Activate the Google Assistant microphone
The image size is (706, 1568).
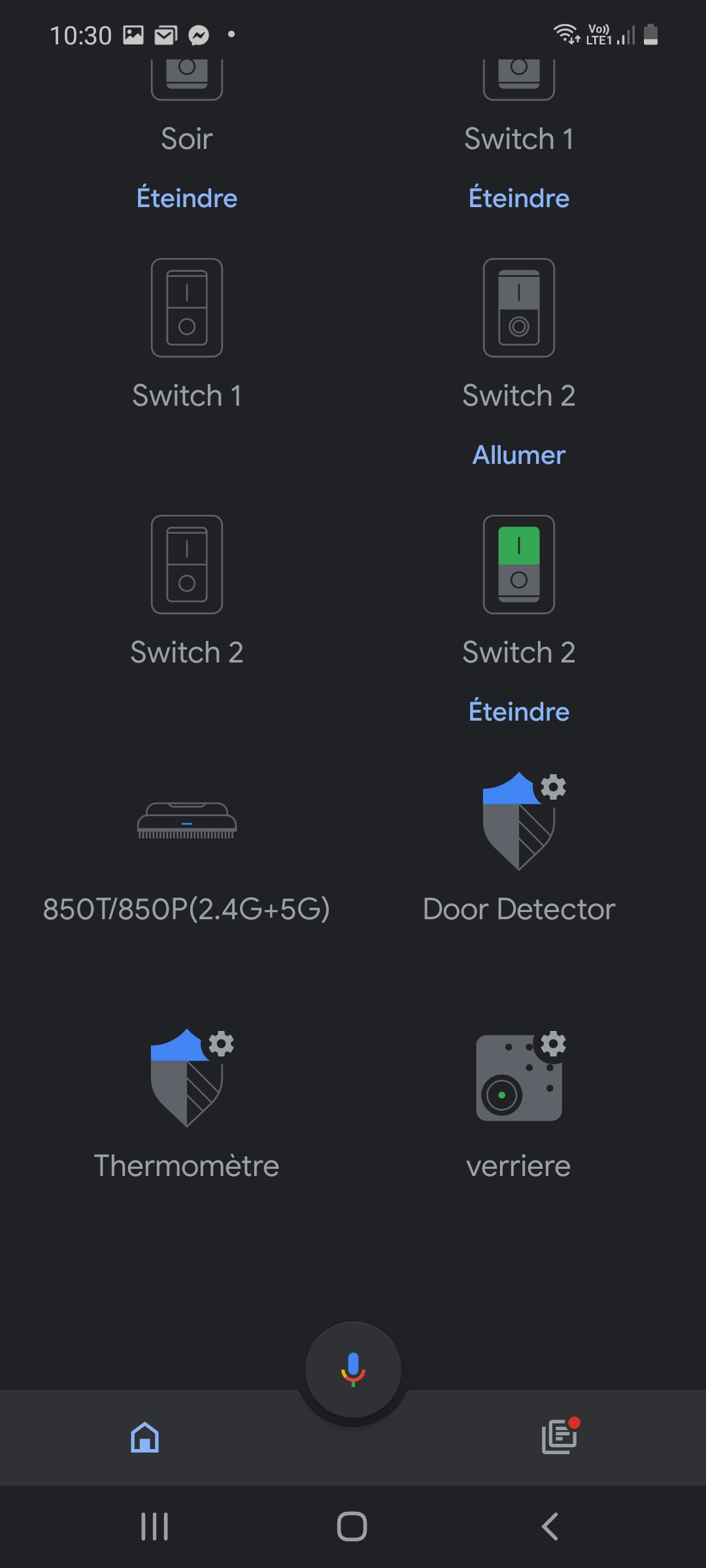pyautogui.click(x=353, y=1369)
